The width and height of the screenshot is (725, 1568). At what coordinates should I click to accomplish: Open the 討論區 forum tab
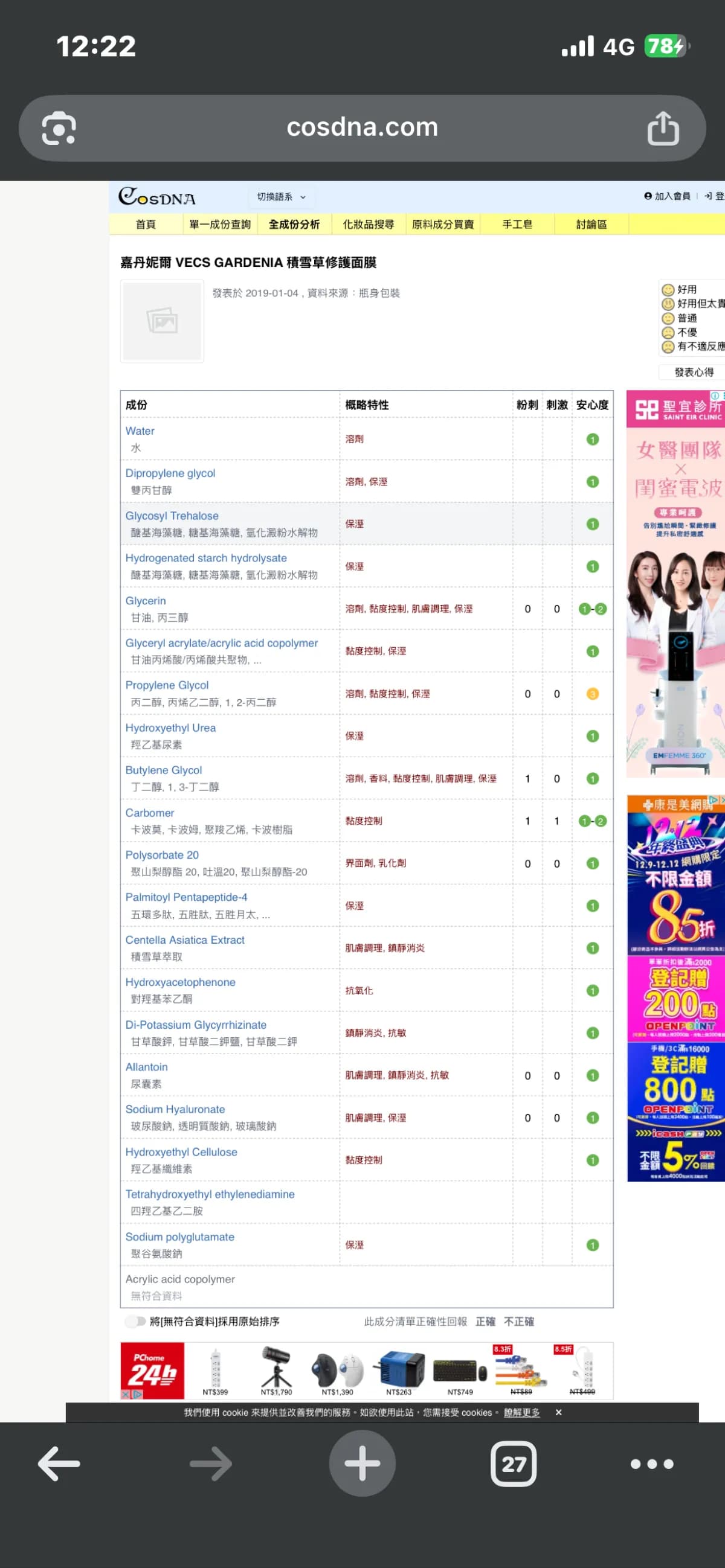(591, 225)
